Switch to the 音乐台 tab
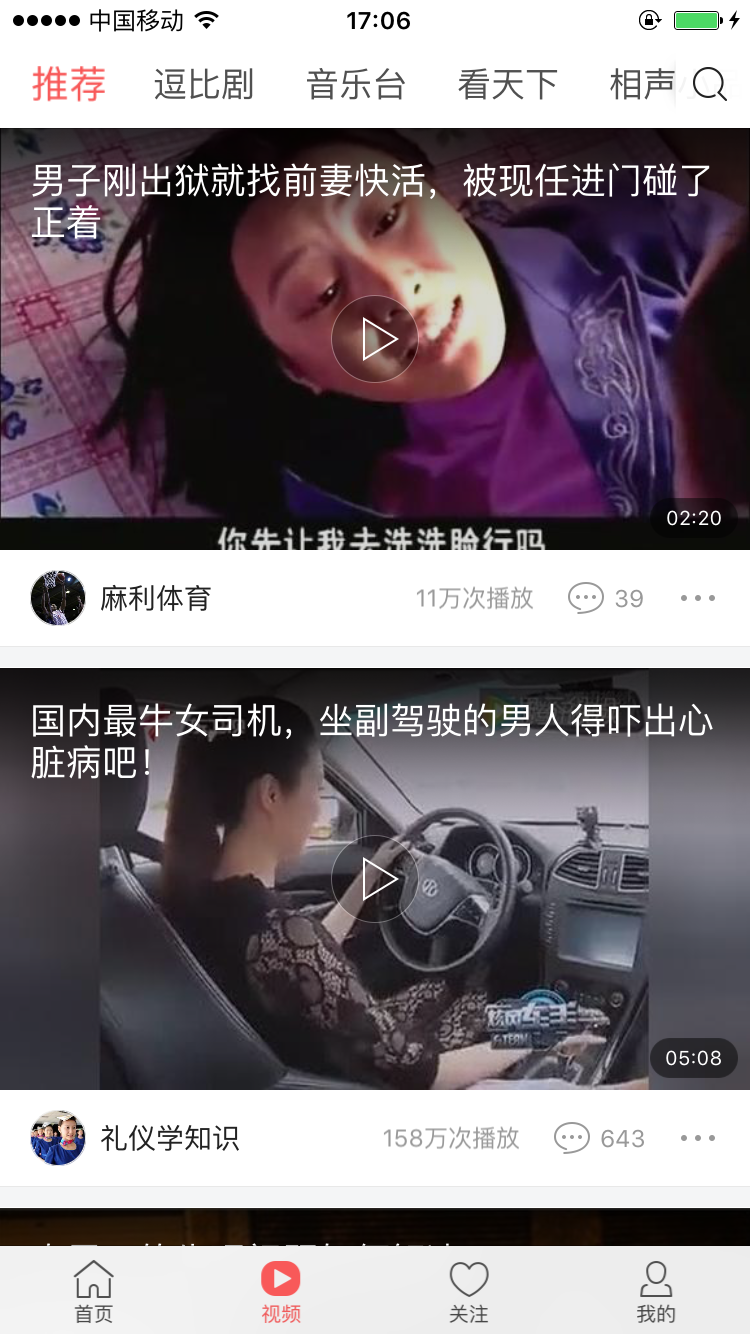 (356, 85)
